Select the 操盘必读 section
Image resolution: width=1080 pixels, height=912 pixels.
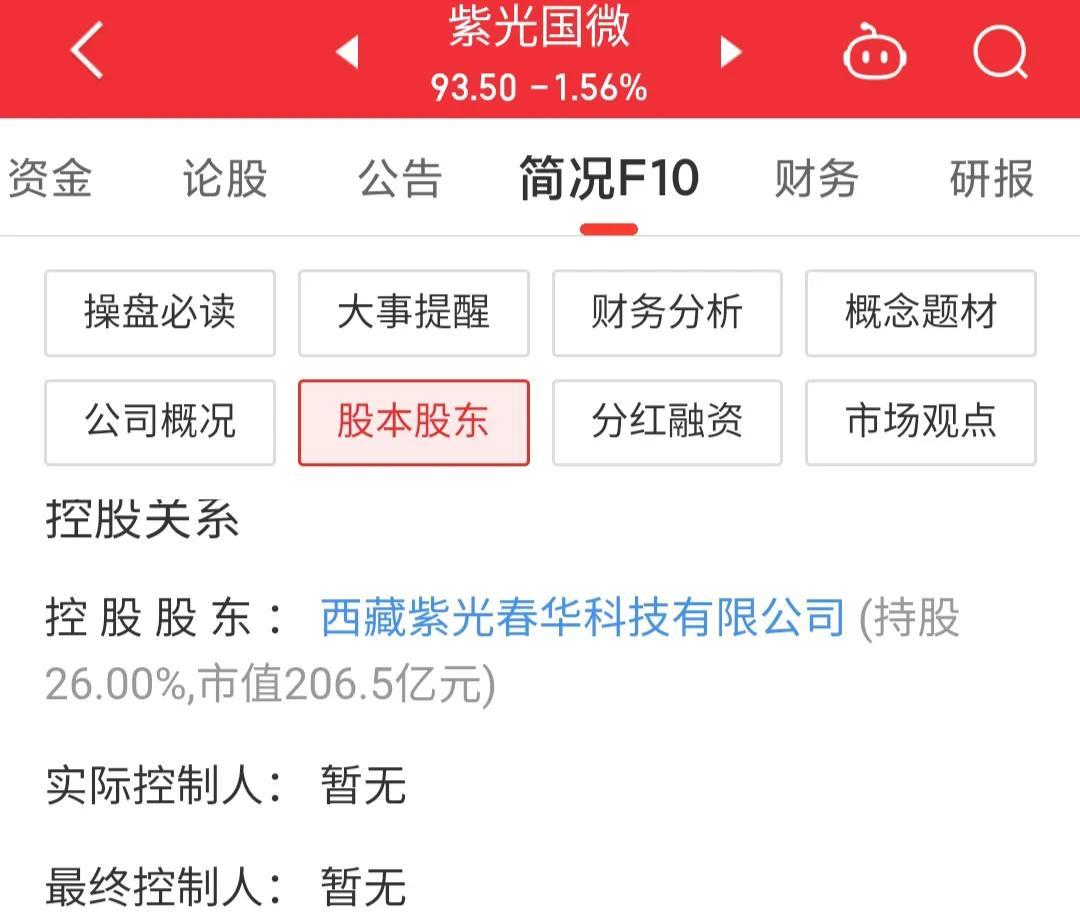(160, 313)
